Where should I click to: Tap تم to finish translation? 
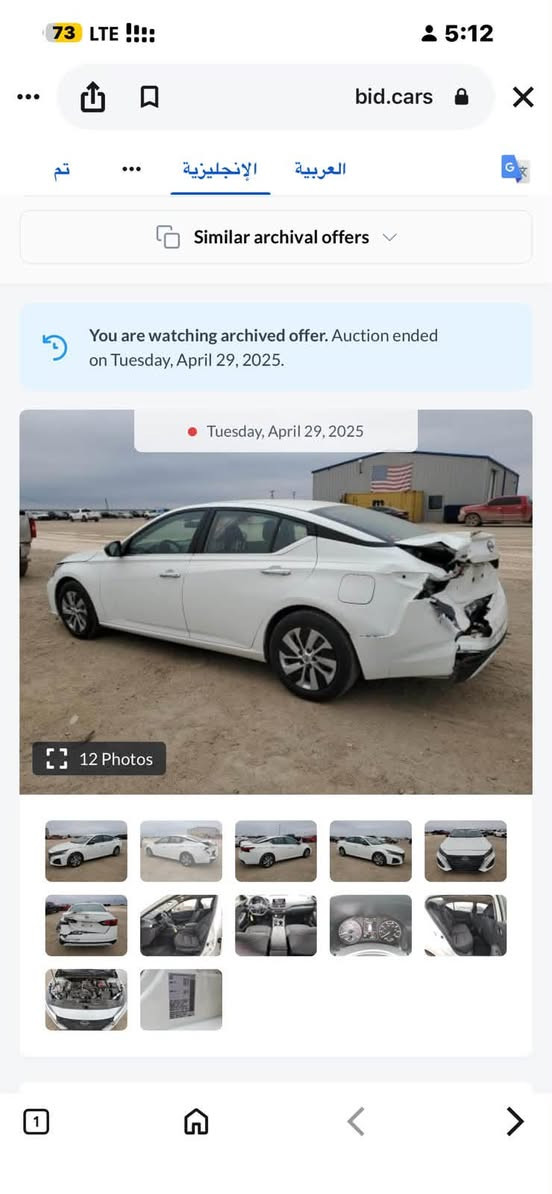click(62, 169)
